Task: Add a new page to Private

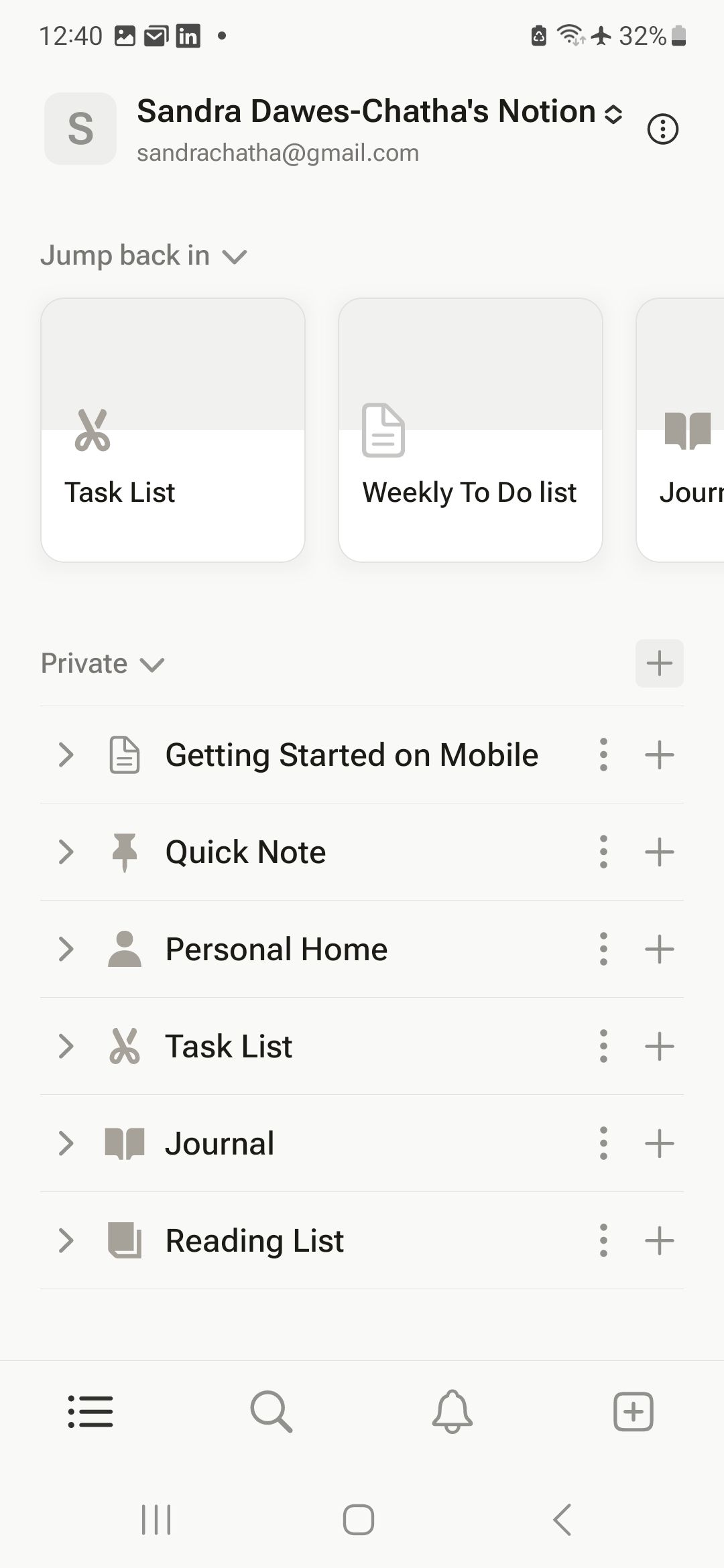Action: [659, 663]
